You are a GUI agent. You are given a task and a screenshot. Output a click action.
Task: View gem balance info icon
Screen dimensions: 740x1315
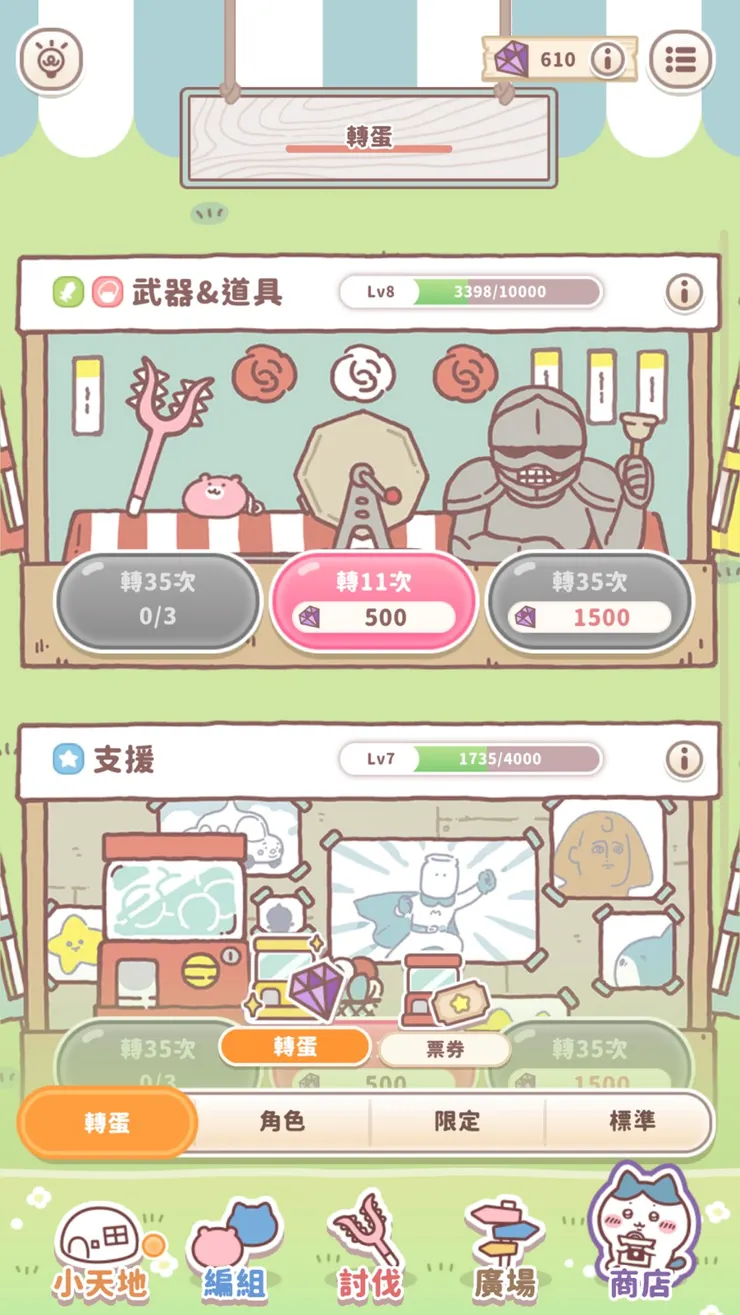point(606,60)
